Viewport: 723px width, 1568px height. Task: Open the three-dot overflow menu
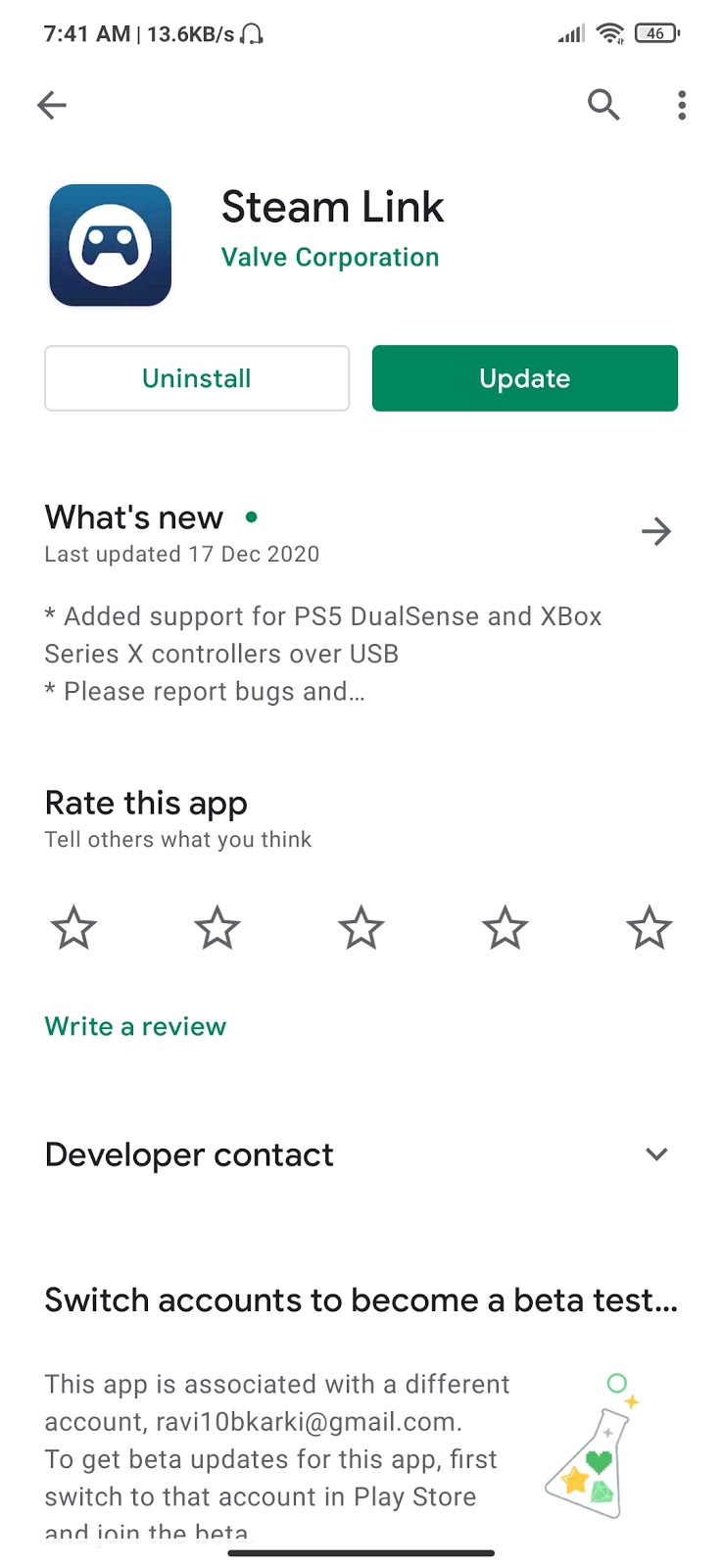(x=682, y=105)
